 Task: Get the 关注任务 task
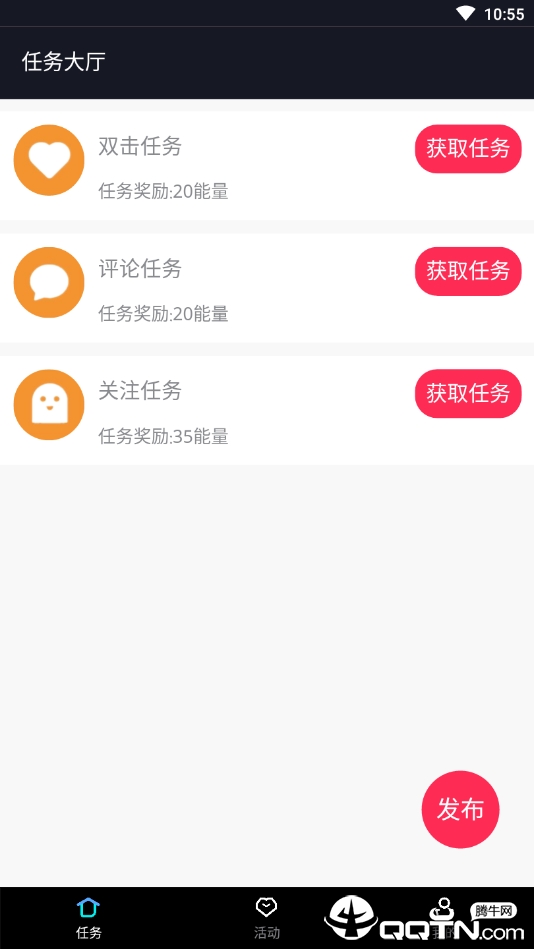pos(468,393)
